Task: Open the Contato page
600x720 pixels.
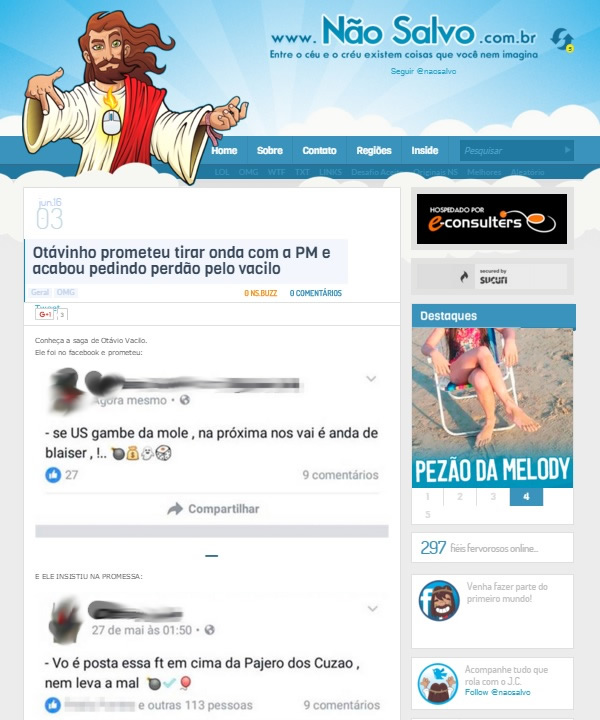Action: [319, 151]
